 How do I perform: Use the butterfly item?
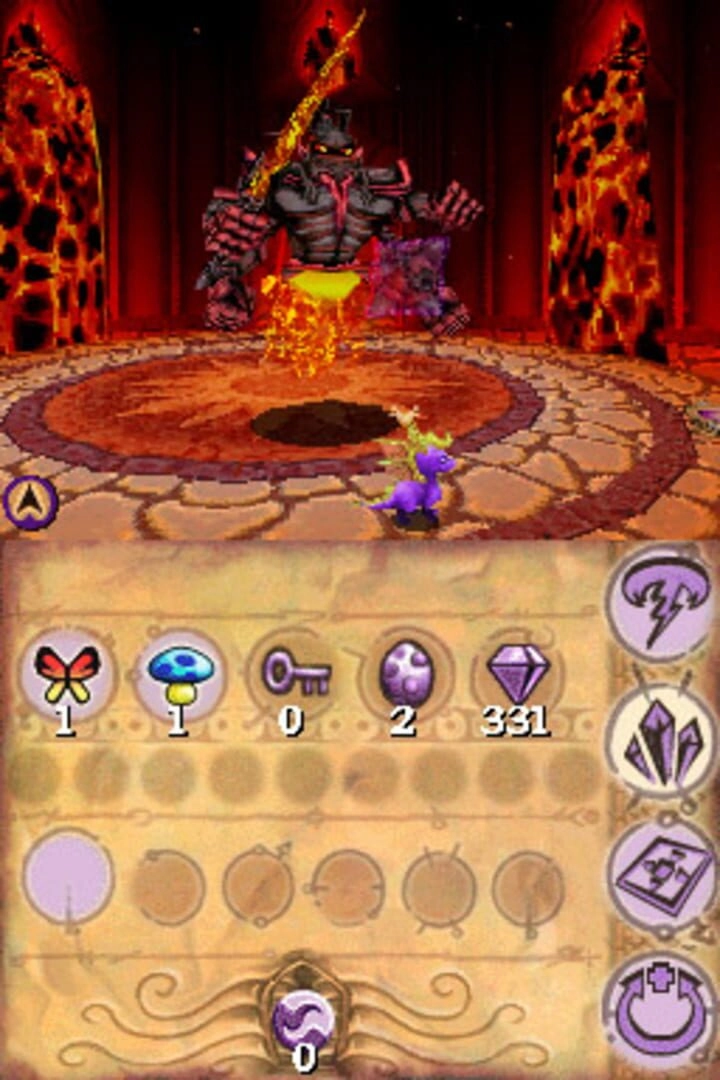[66, 673]
